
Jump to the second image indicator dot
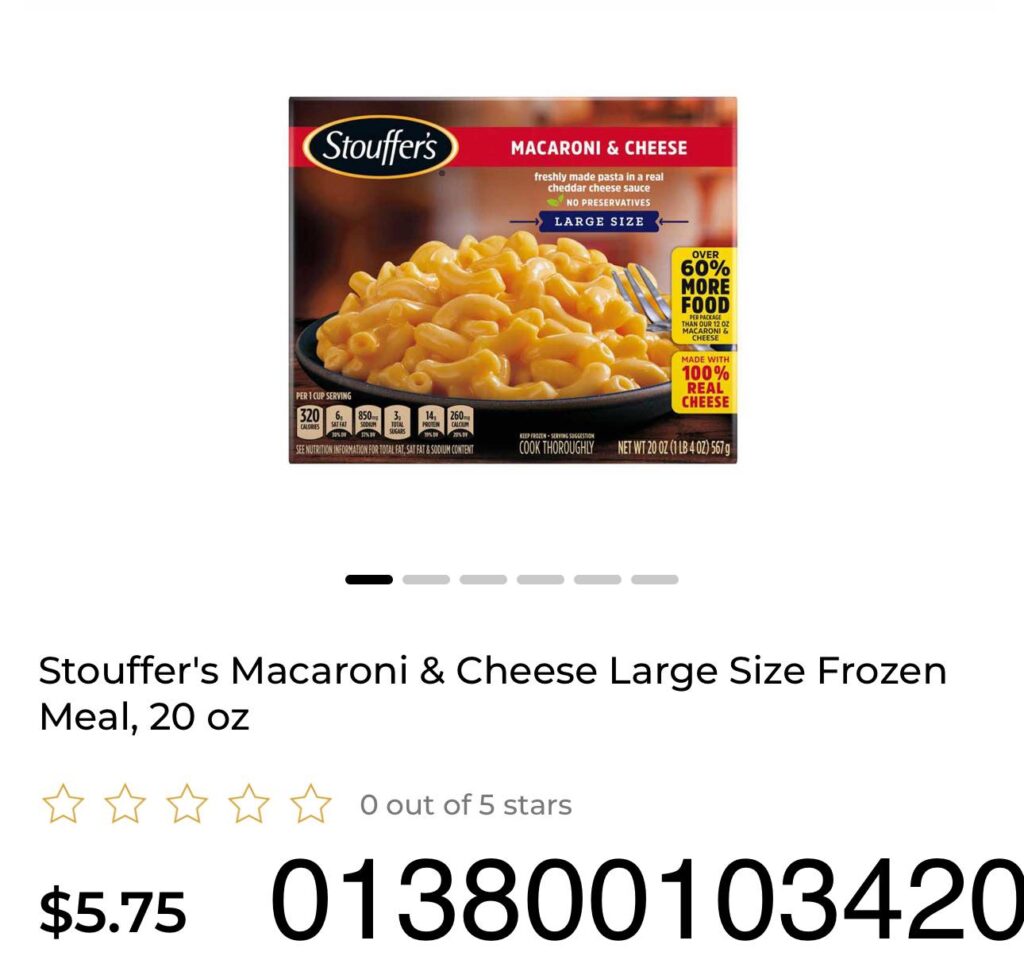tap(426, 579)
